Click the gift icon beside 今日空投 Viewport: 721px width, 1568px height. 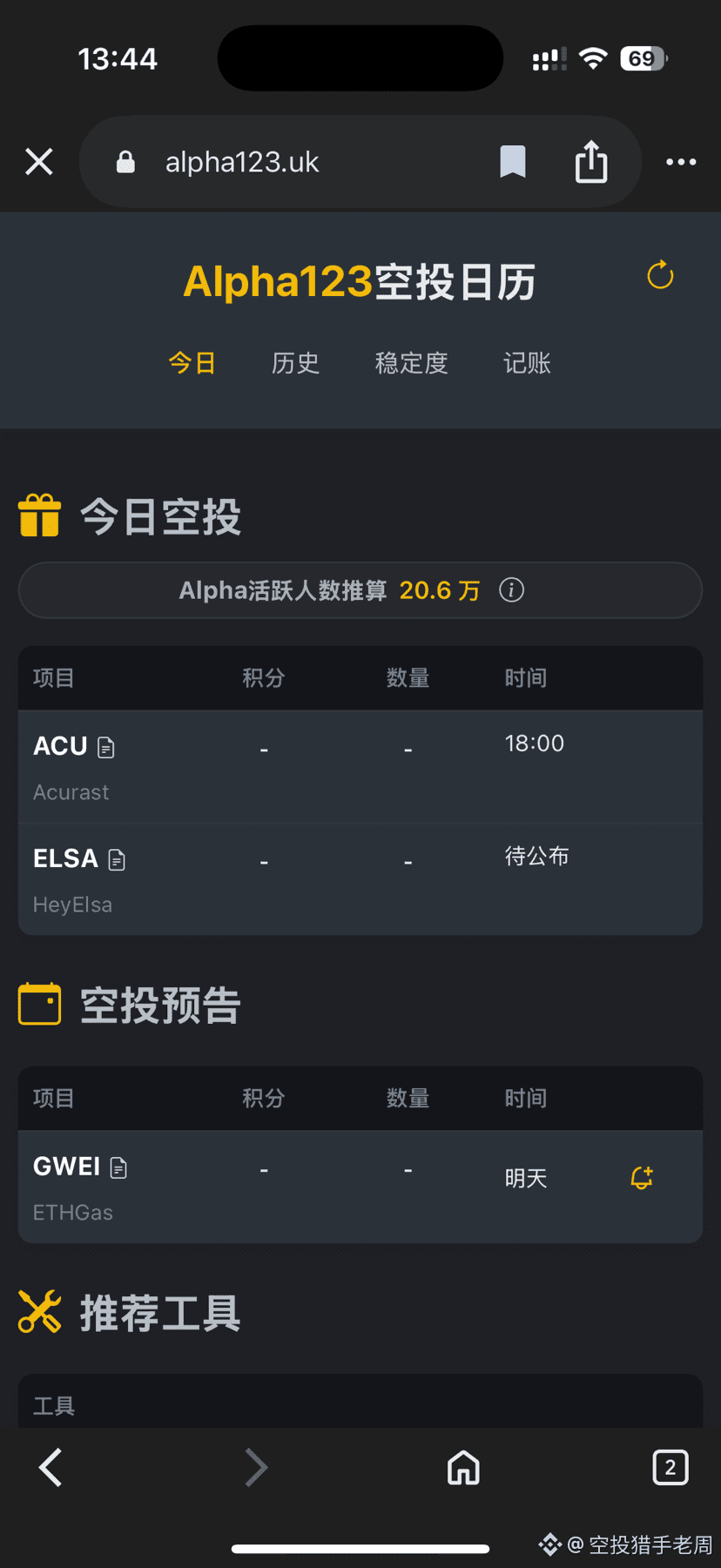(39, 515)
